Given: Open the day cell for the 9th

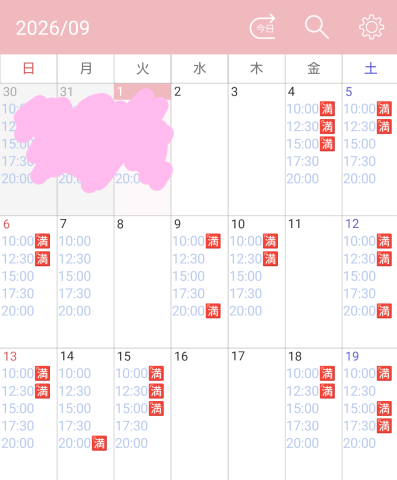Looking at the screenshot, I should point(200,282).
